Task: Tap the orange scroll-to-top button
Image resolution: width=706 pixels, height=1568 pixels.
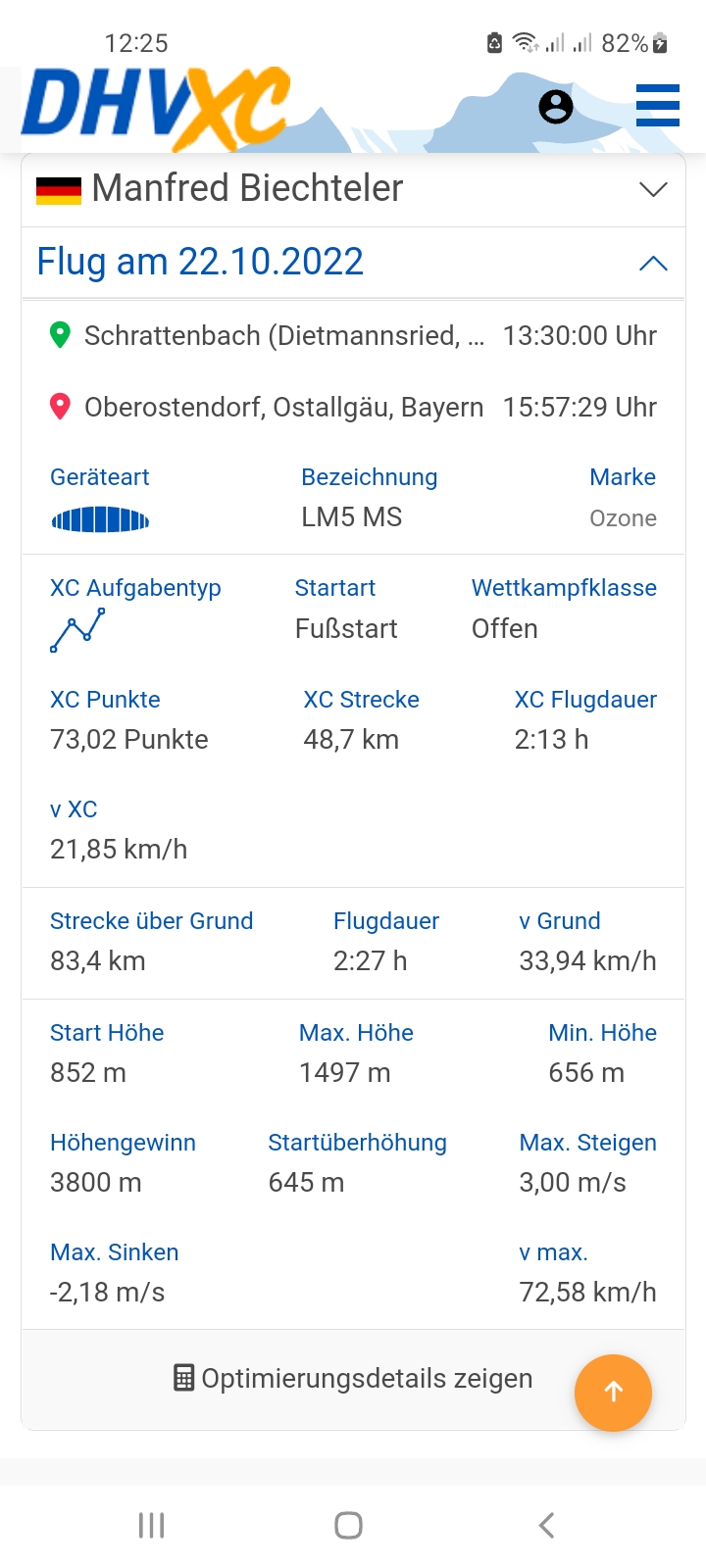Action: (x=613, y=1393)
